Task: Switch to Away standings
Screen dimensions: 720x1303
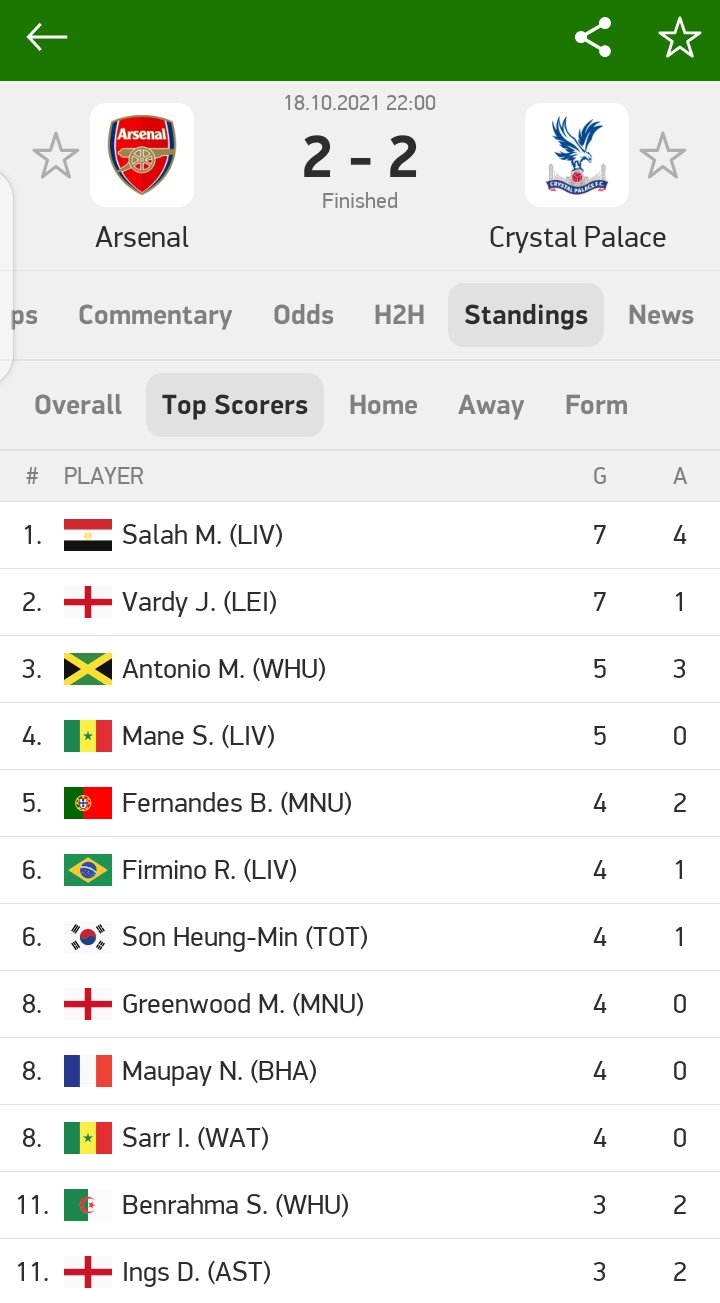Action: [491, 405]
